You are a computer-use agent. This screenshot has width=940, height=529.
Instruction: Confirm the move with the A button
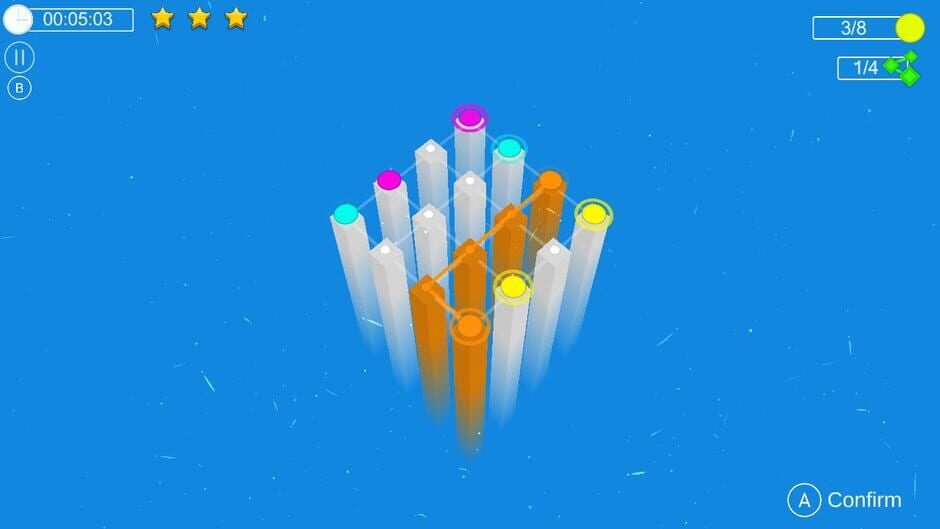click(x=804, y=500)
